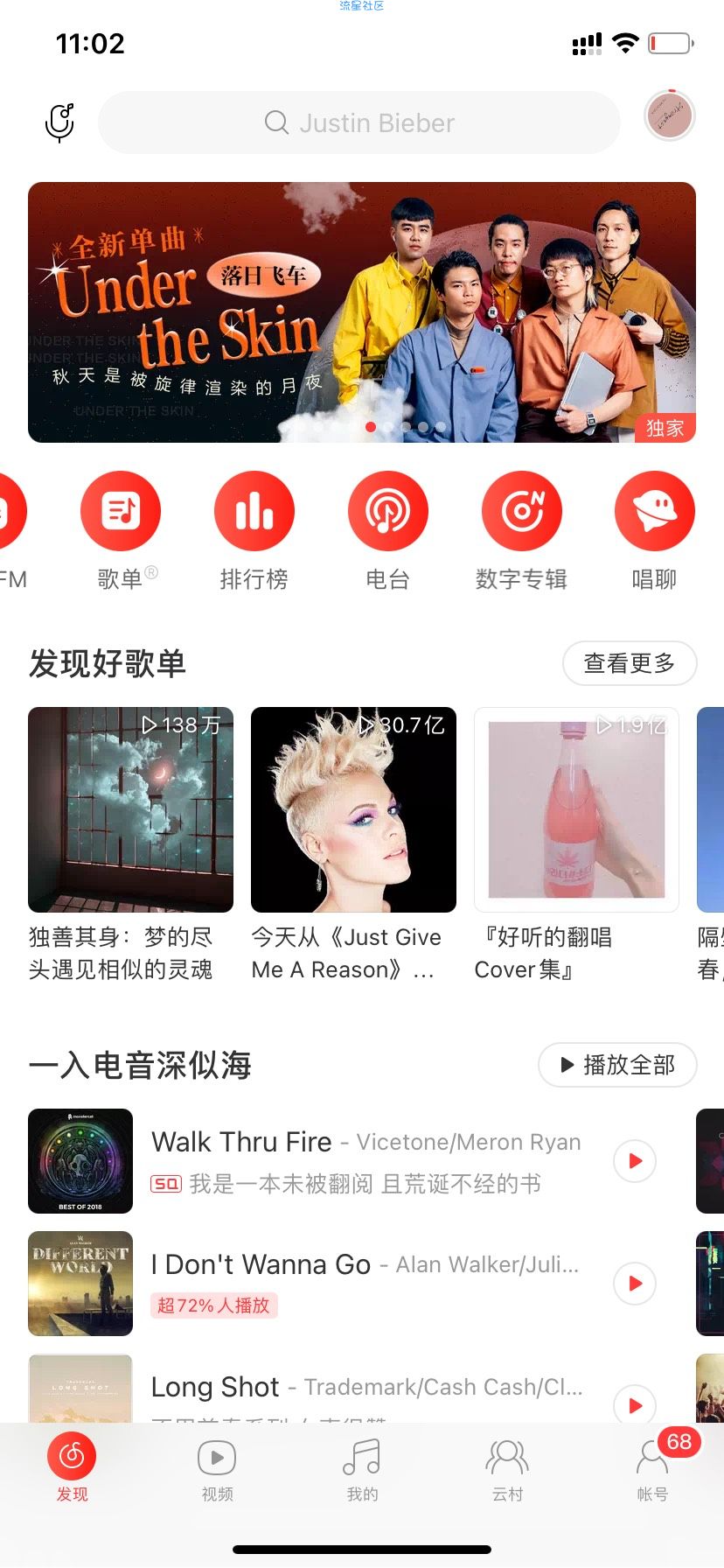Image resolution: width=724 pixels, height=1568 pixels.
Task: Open 好听的翻唱 Cover集 playlist
Action: (576, 844)
